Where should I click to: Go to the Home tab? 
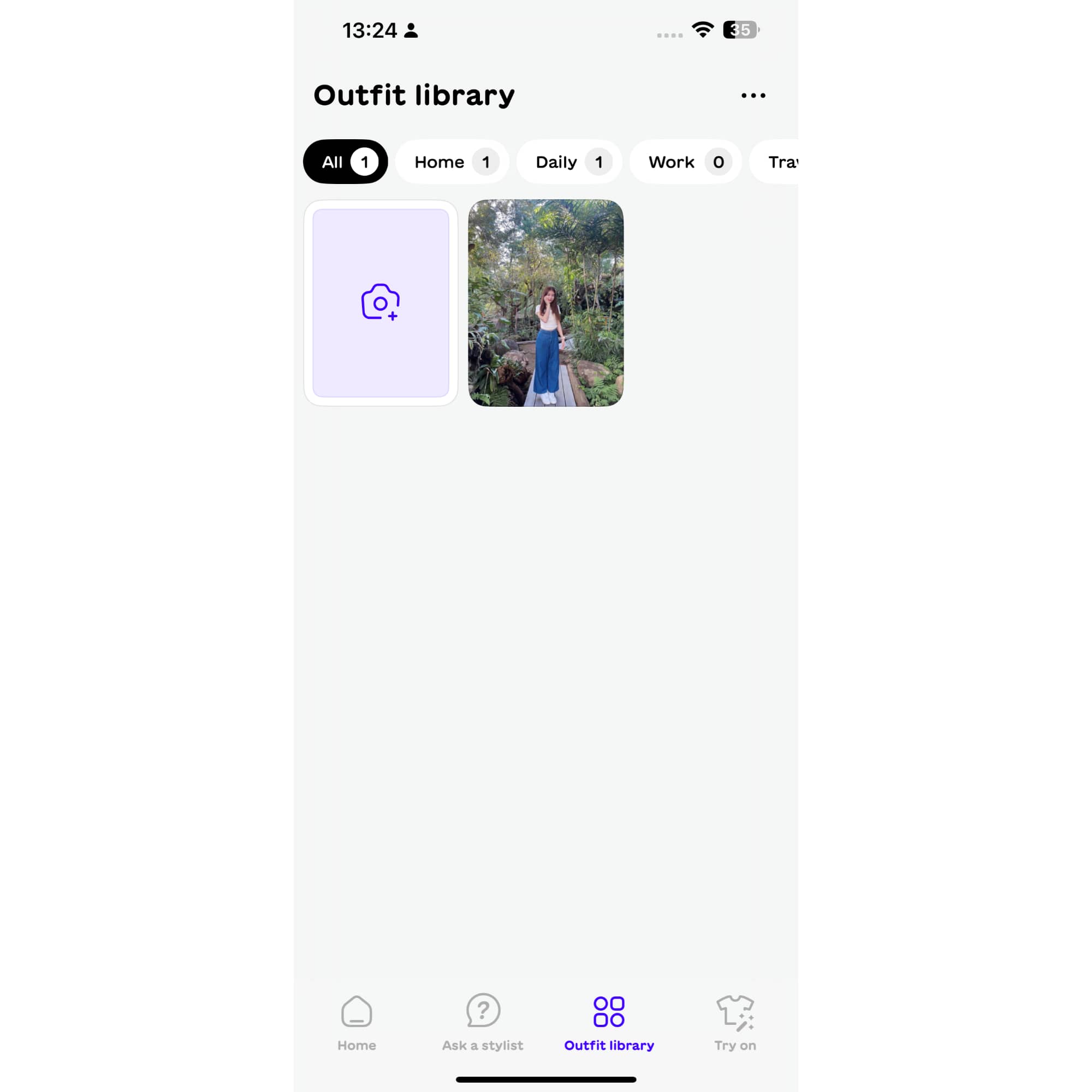point(357,1023)
